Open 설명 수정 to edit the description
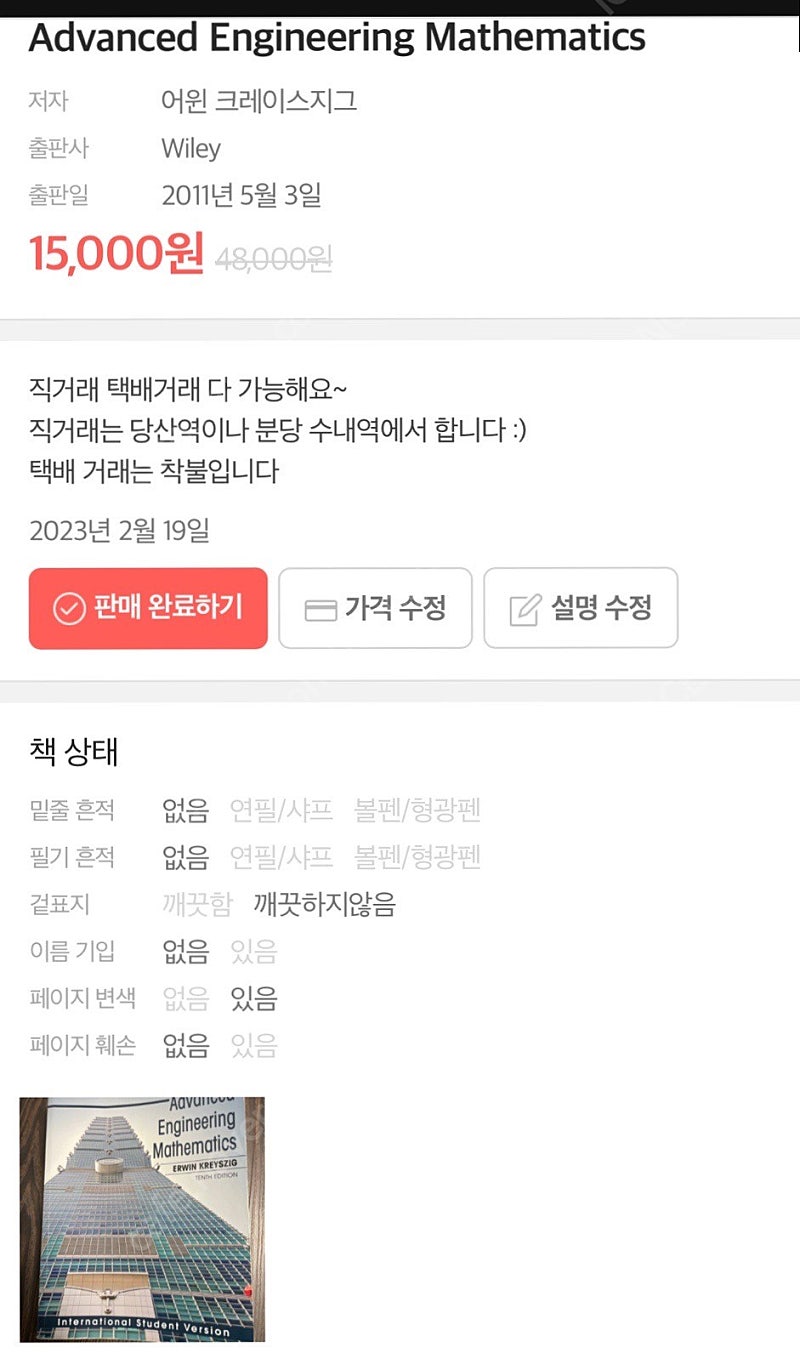This screenshot has width=800, height=1353. tap(581, 608)
